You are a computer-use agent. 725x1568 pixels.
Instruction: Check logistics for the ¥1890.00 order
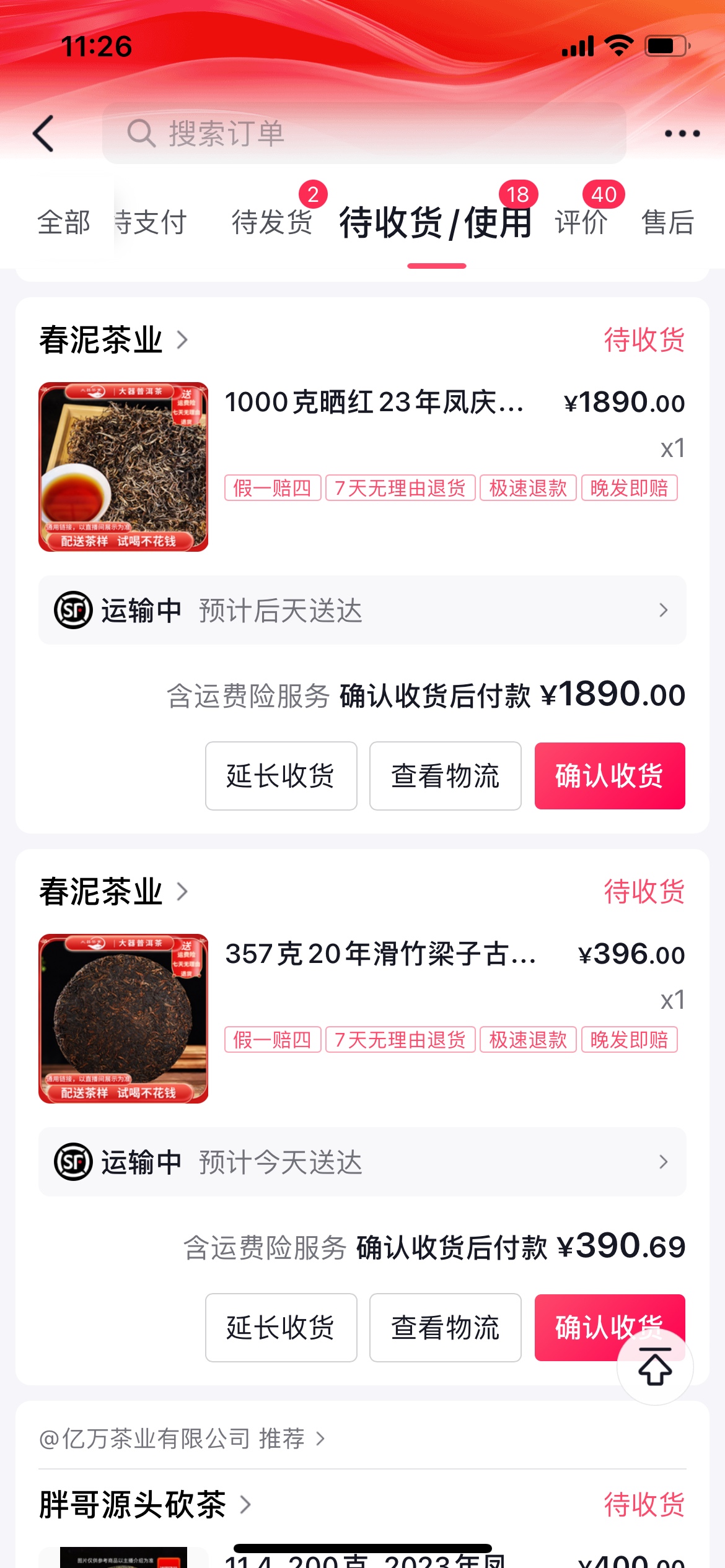click(x=445, y=776)
